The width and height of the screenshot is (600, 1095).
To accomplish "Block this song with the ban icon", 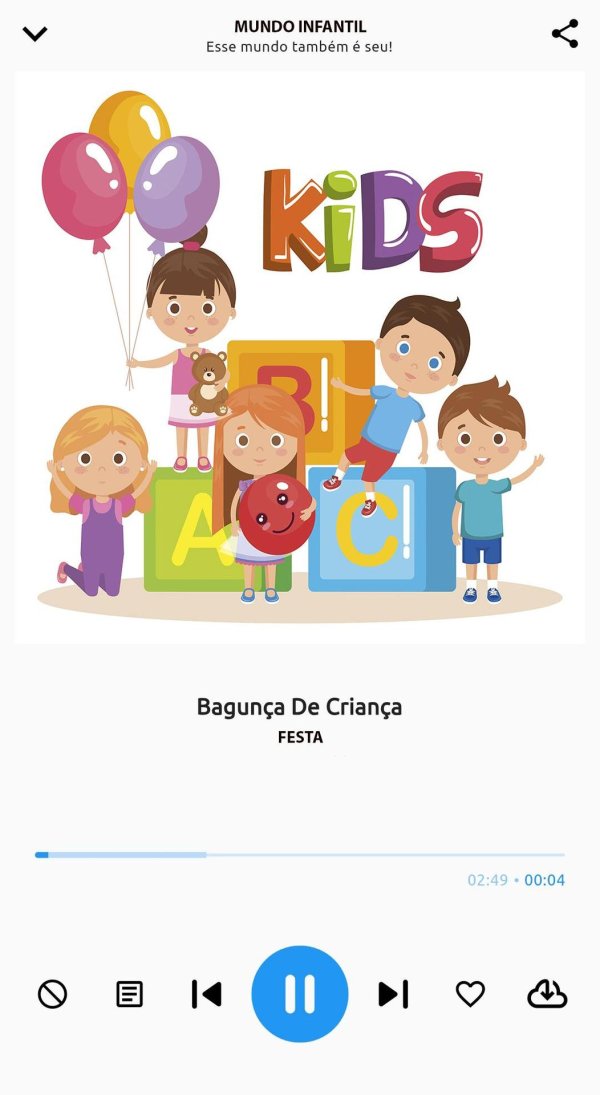I will click(52, 993).
